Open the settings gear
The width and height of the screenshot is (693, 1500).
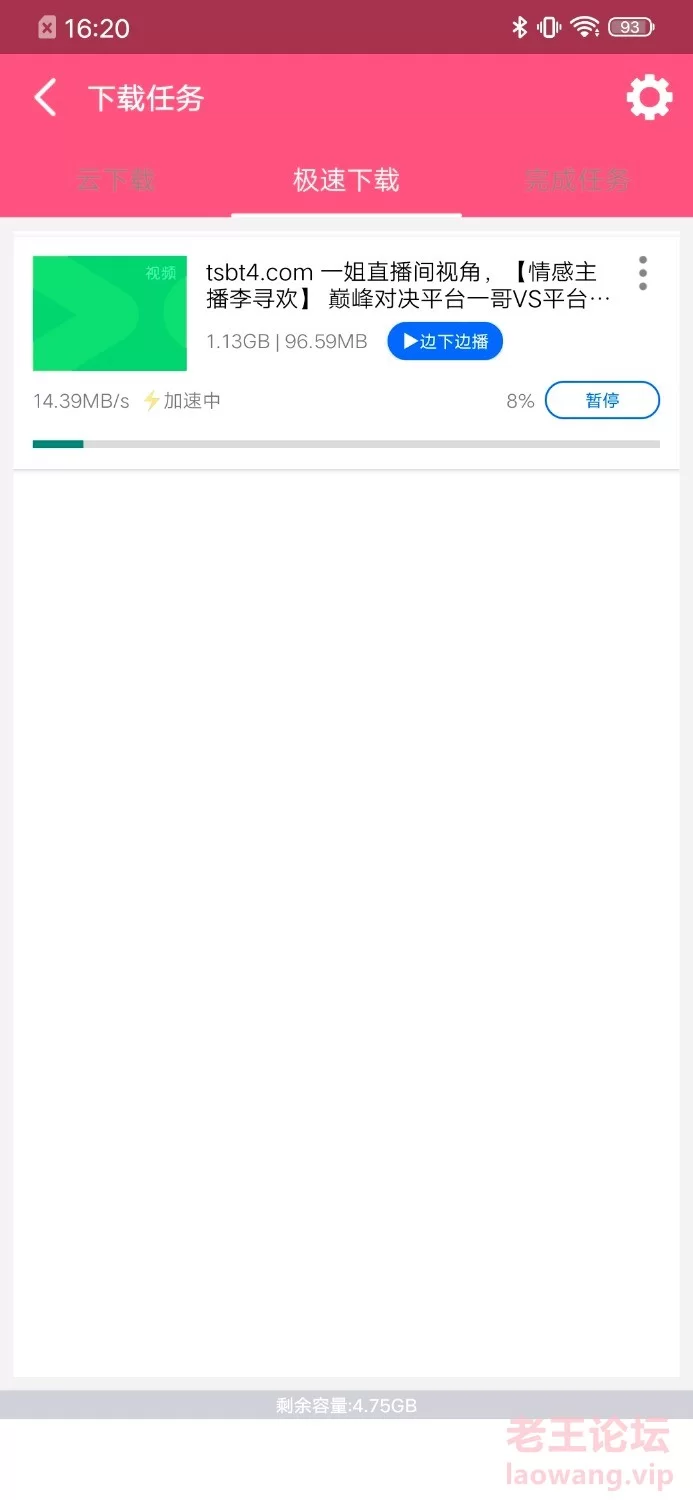(649, 98)
